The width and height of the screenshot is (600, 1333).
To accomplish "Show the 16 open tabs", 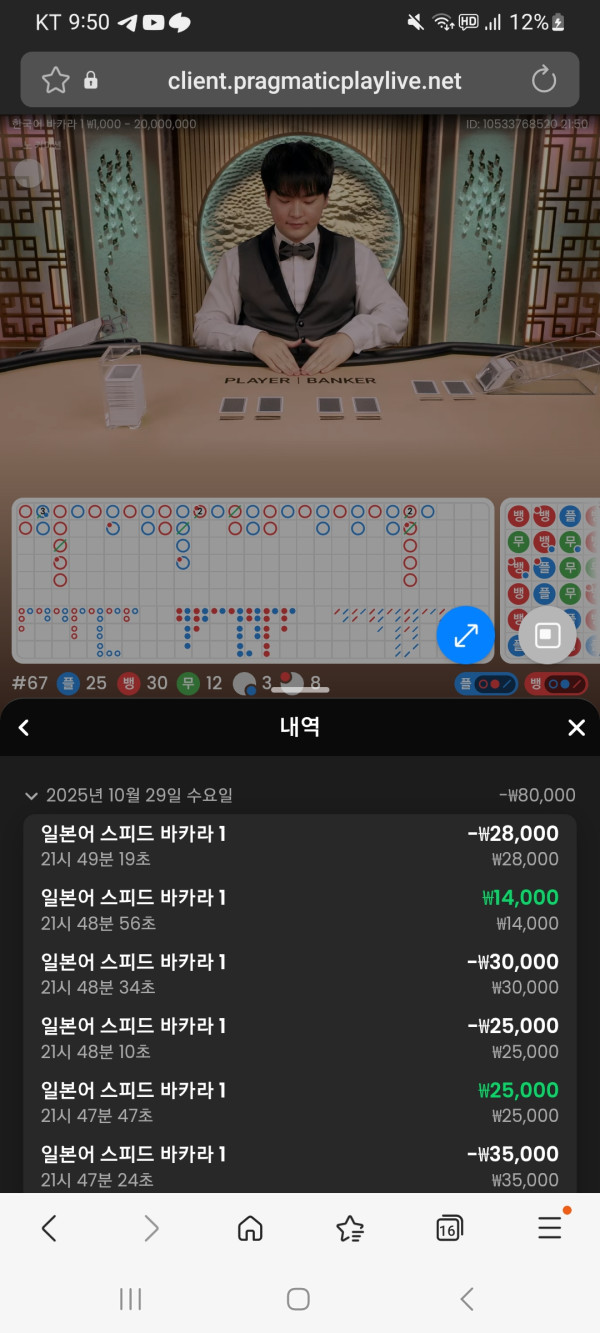I will coord(450,1228).
